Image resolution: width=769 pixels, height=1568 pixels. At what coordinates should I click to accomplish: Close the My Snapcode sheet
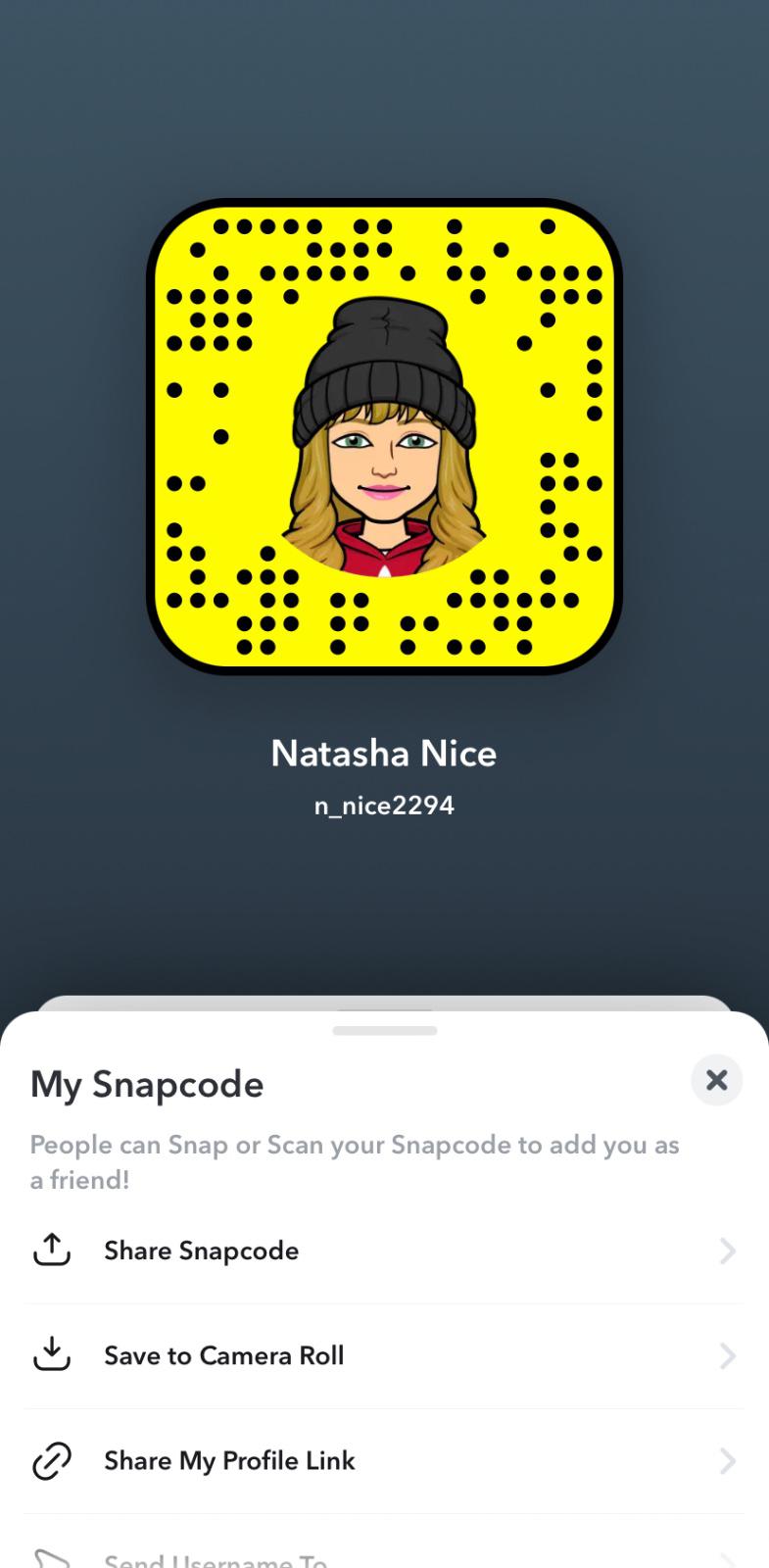click(x=716, y=1080)
